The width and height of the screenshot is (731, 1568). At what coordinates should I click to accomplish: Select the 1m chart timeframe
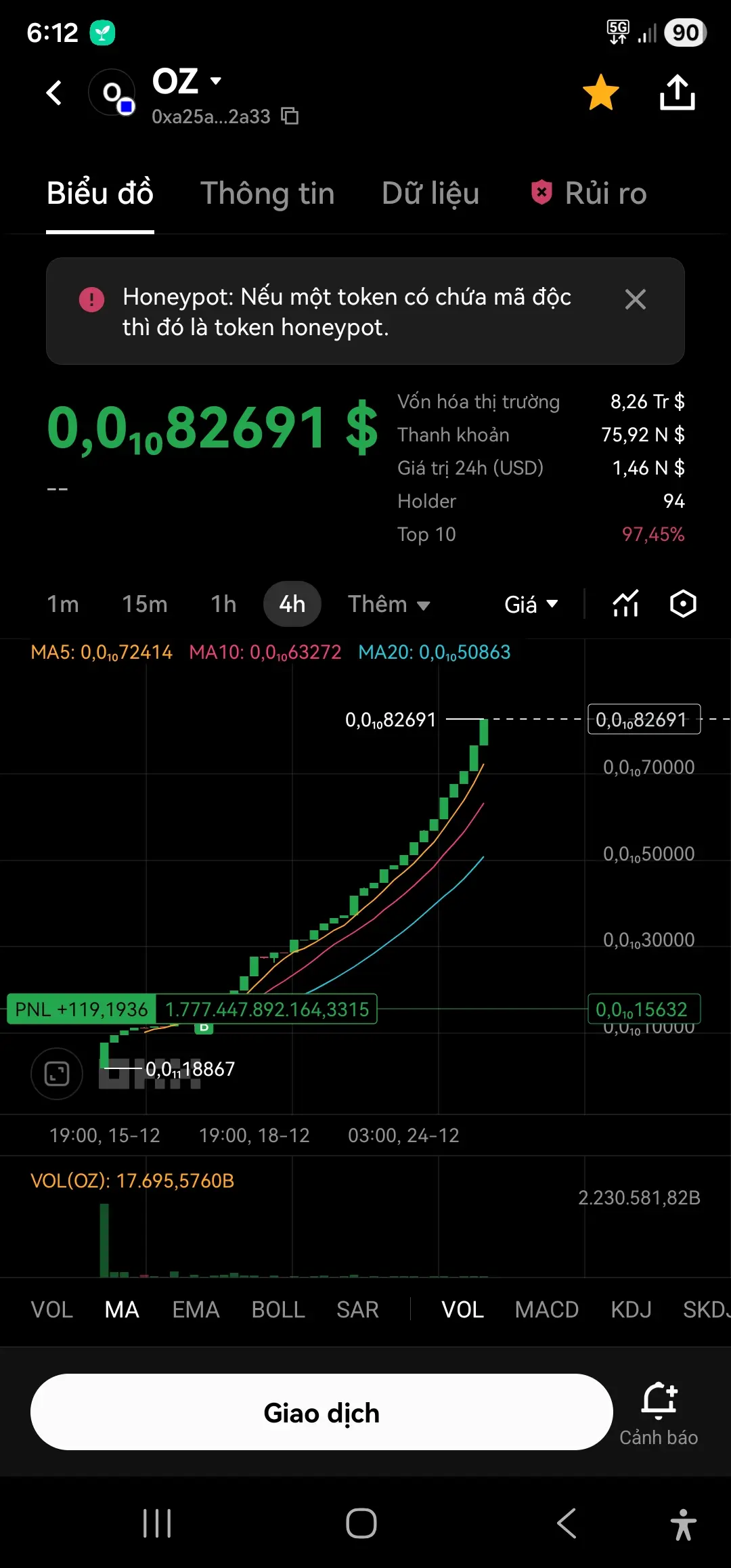click(x=63, y=604)
